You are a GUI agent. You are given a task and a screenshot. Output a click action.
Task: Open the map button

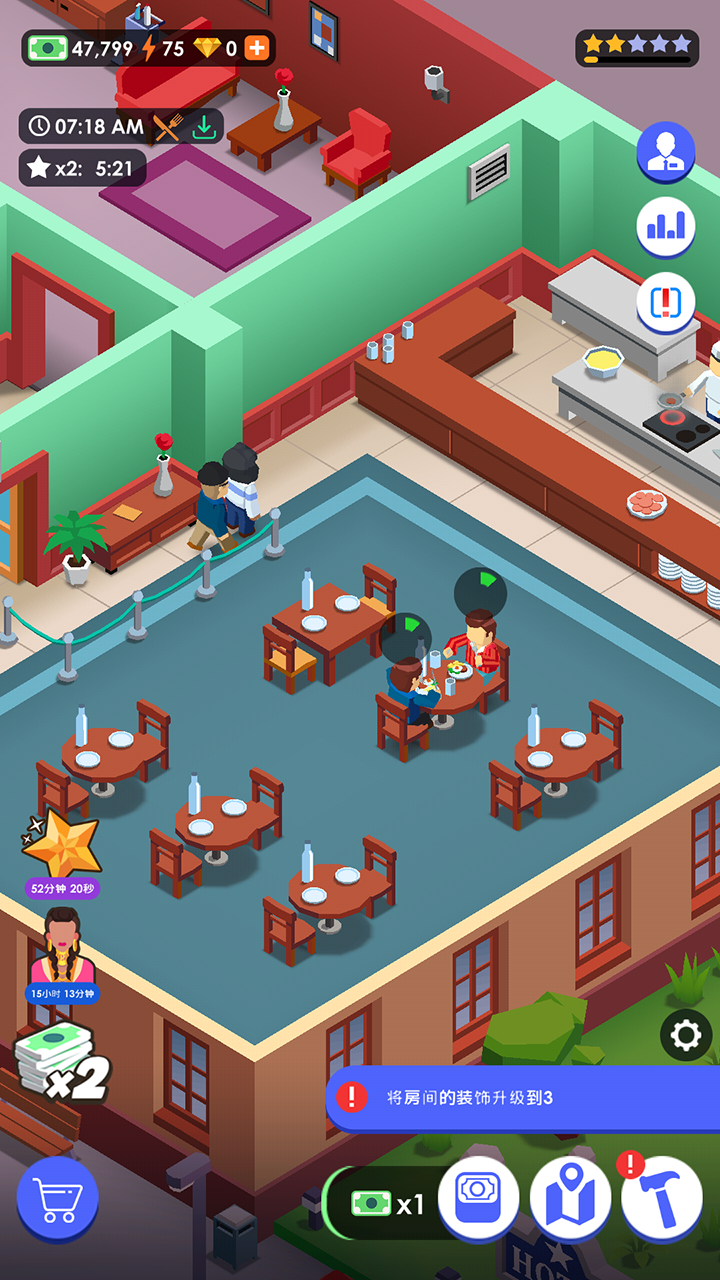coord(570,1197)
